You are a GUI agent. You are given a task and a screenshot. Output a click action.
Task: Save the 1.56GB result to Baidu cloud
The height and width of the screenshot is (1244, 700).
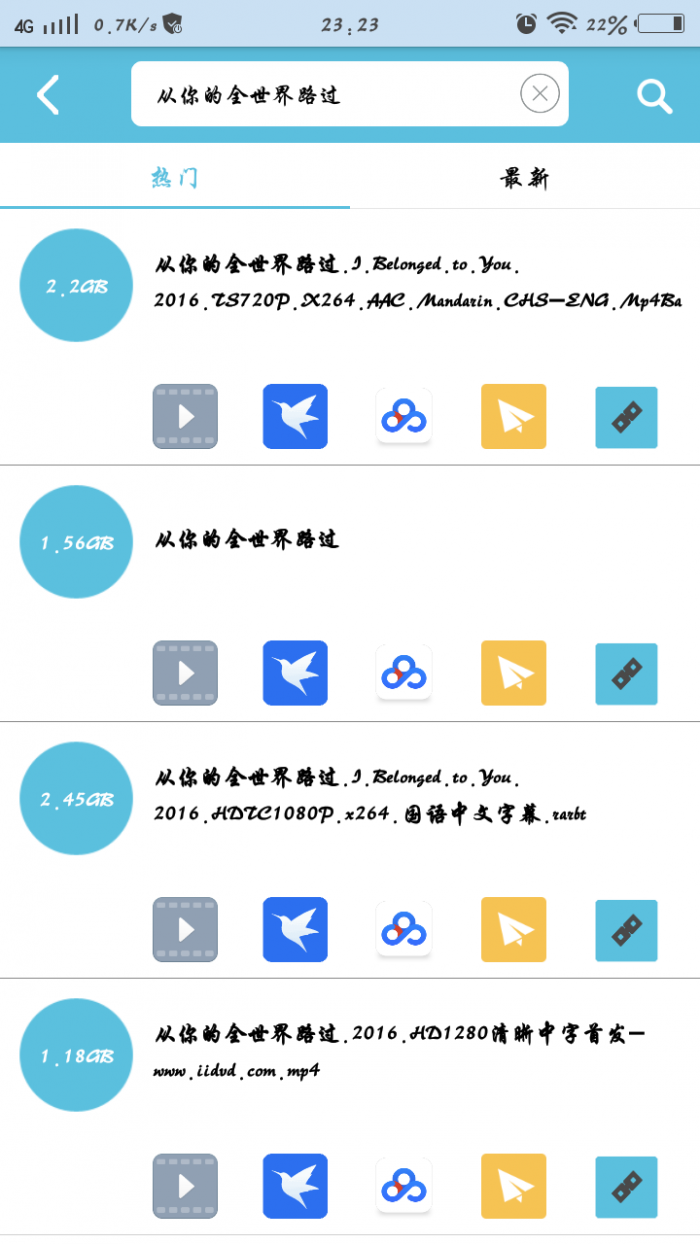(x=404, y=673)
